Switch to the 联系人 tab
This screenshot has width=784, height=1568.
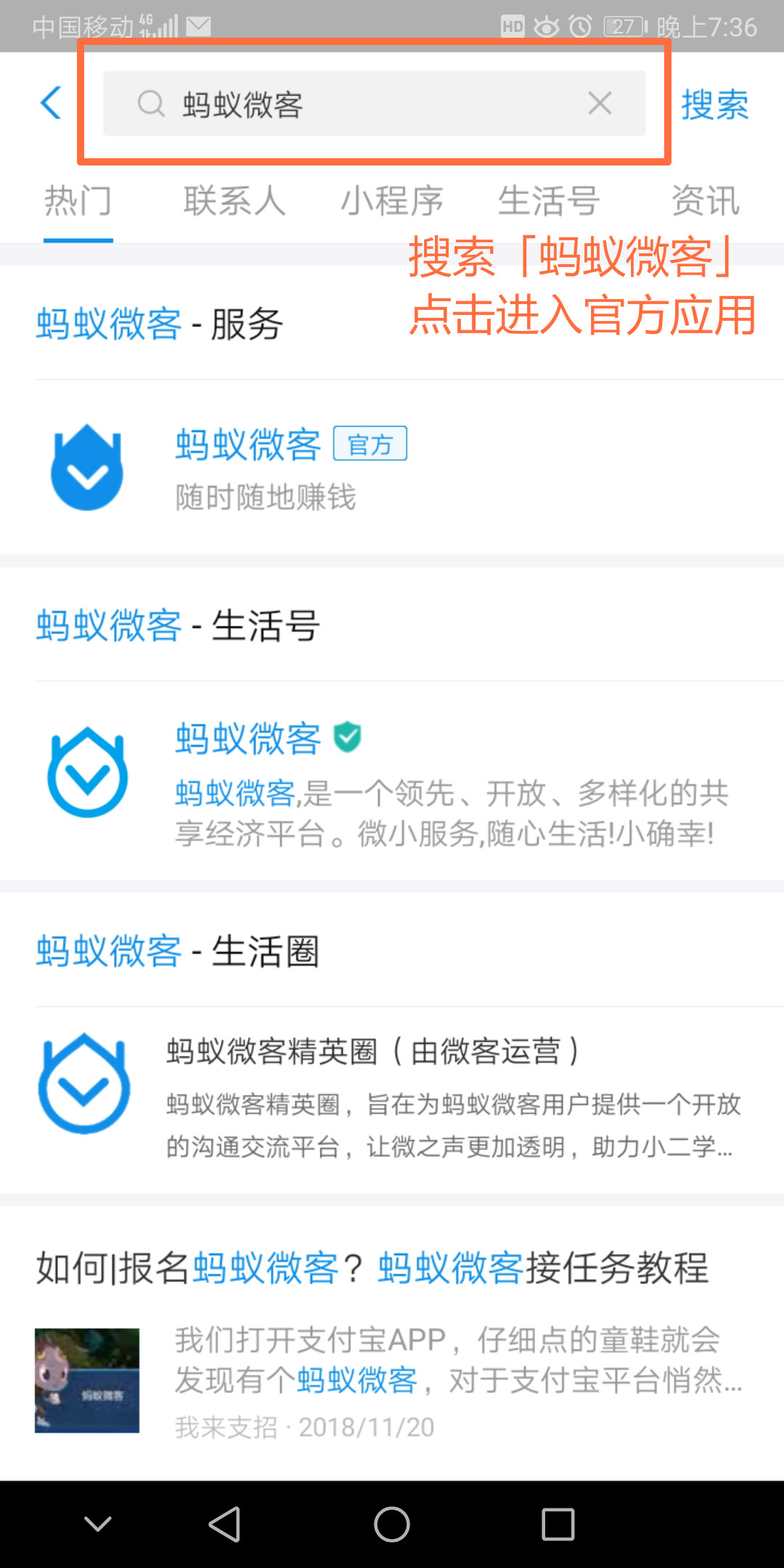pos(233,201)
